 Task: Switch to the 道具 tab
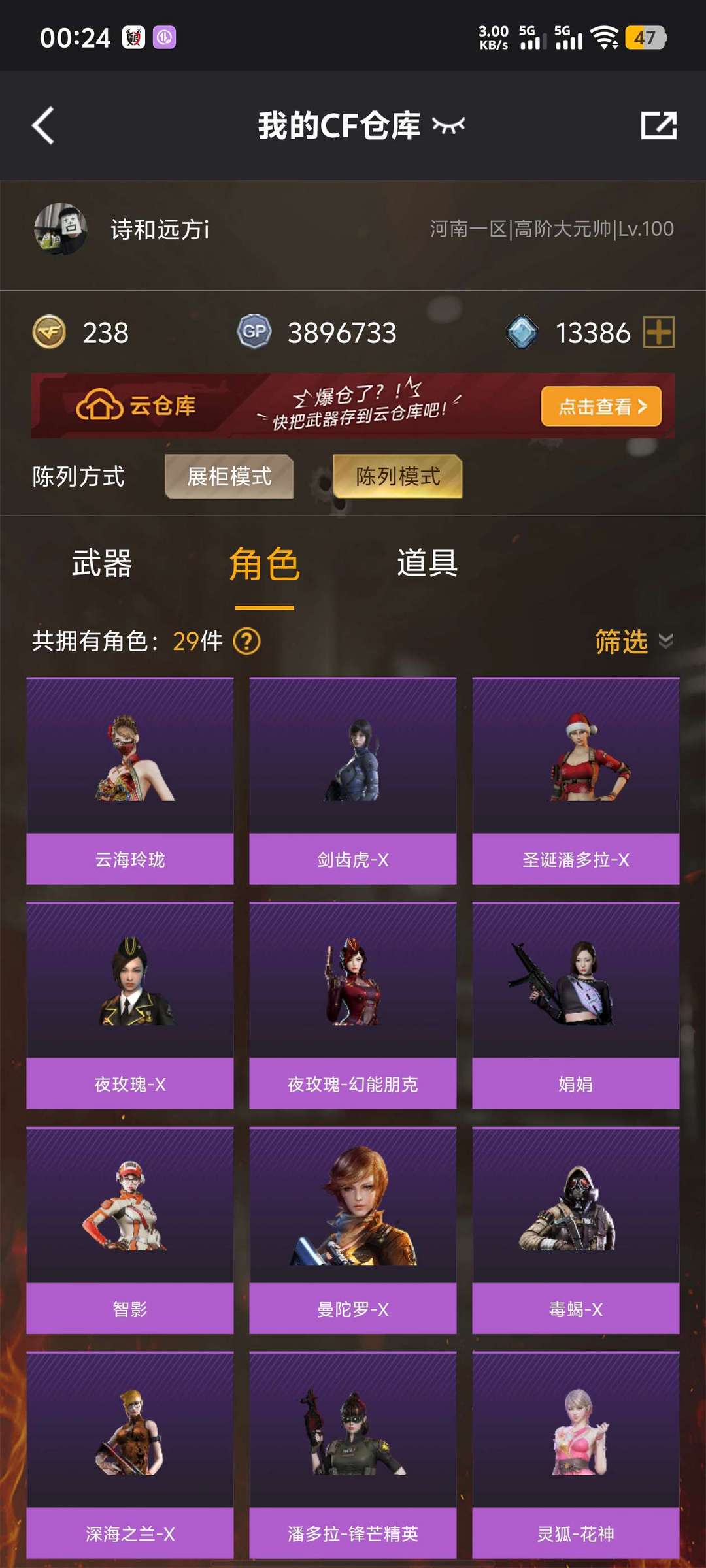click(x=427, y=563)
